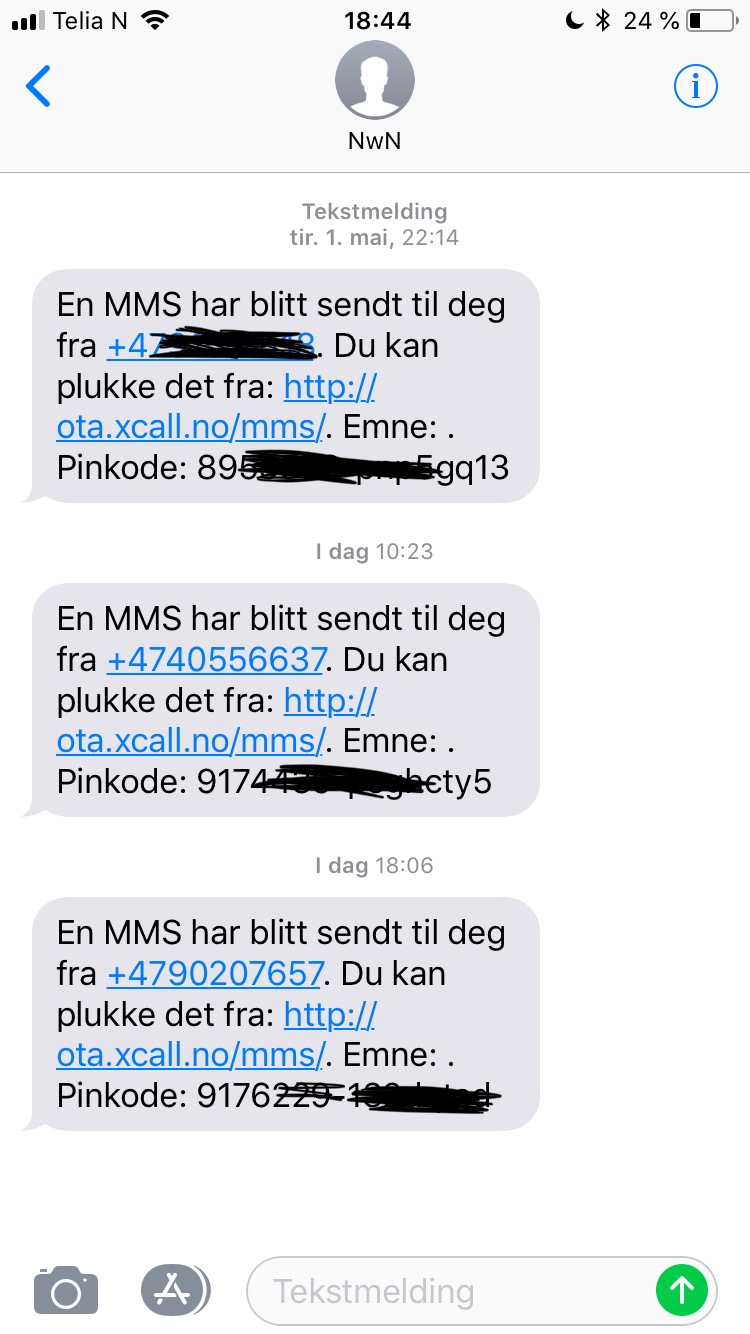Call the phone number +4740556637
The height and width of the screenshot is (1334, 750).
[216, 660]
